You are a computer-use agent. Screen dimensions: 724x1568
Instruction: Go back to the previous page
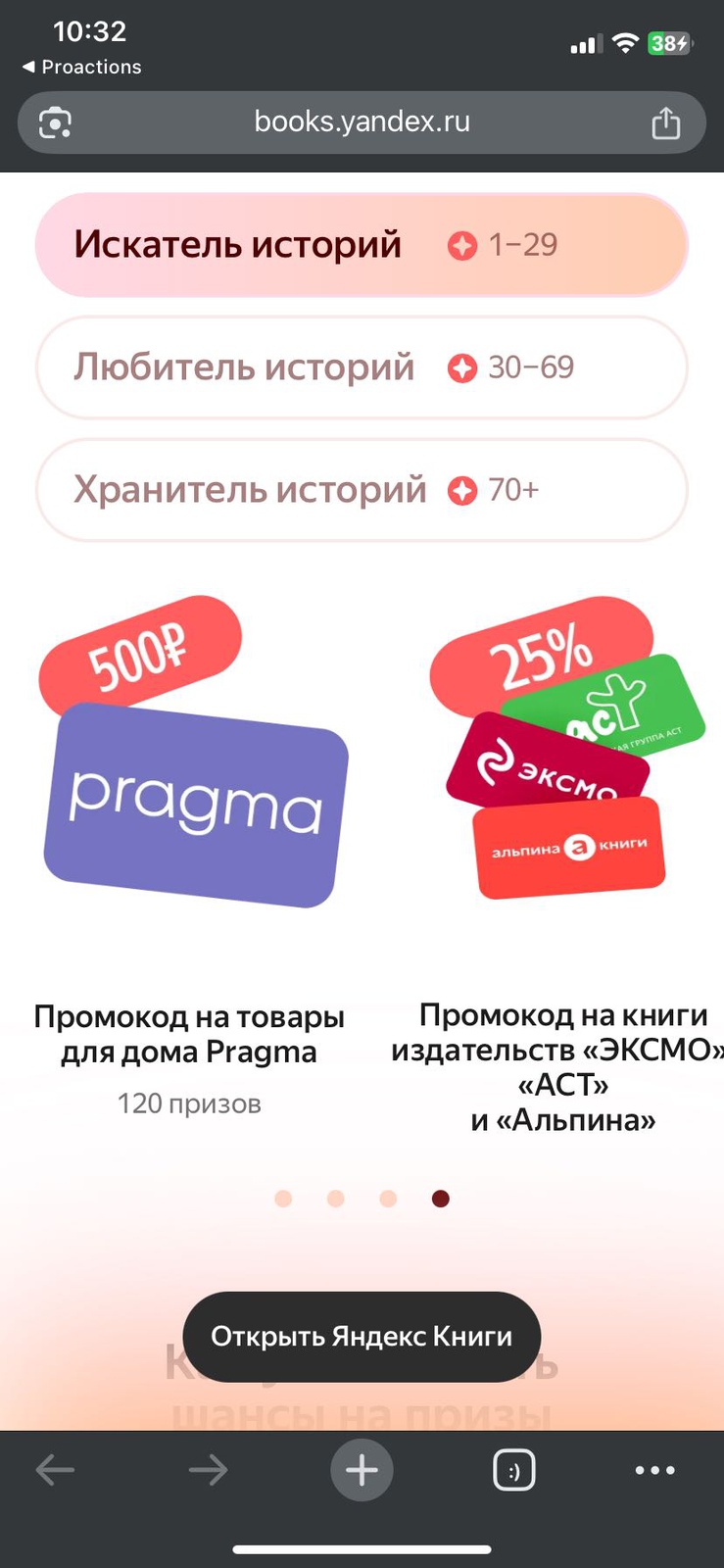coord(55,1470)
